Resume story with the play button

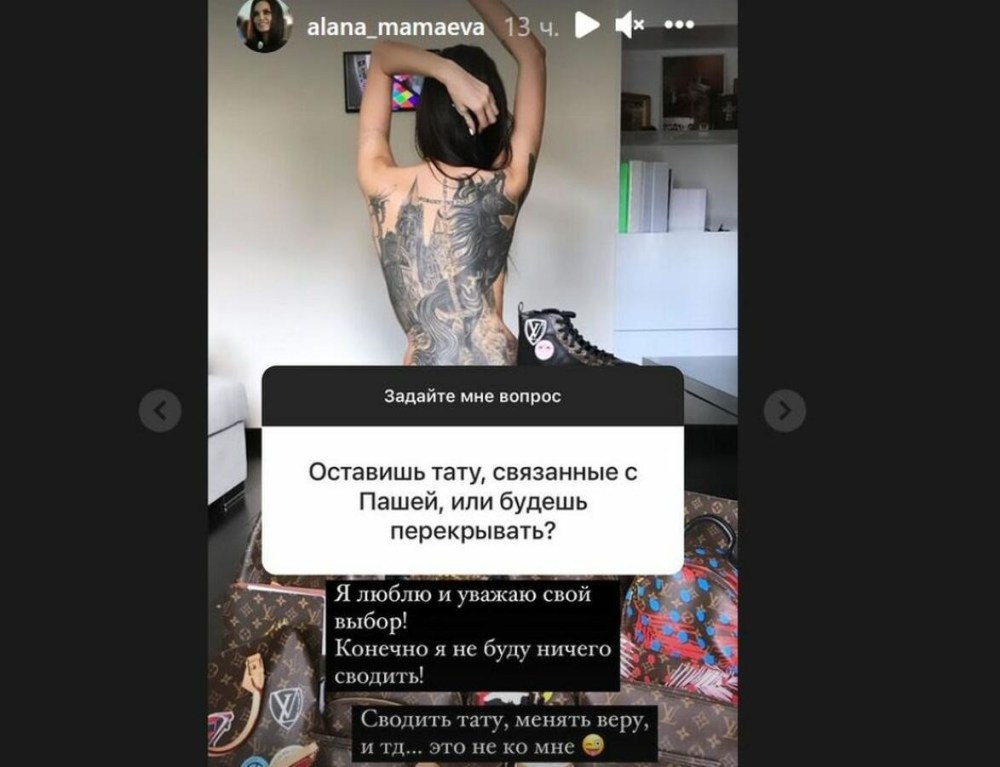(588, 26)
